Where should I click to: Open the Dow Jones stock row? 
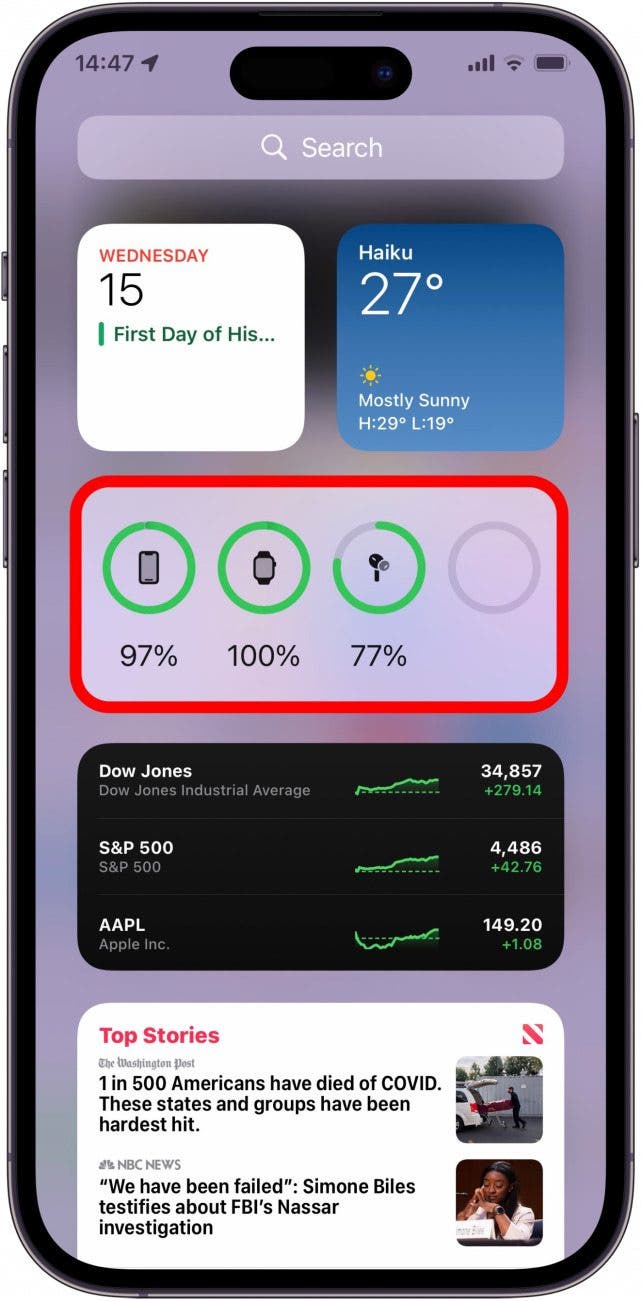tap(320, 781)
